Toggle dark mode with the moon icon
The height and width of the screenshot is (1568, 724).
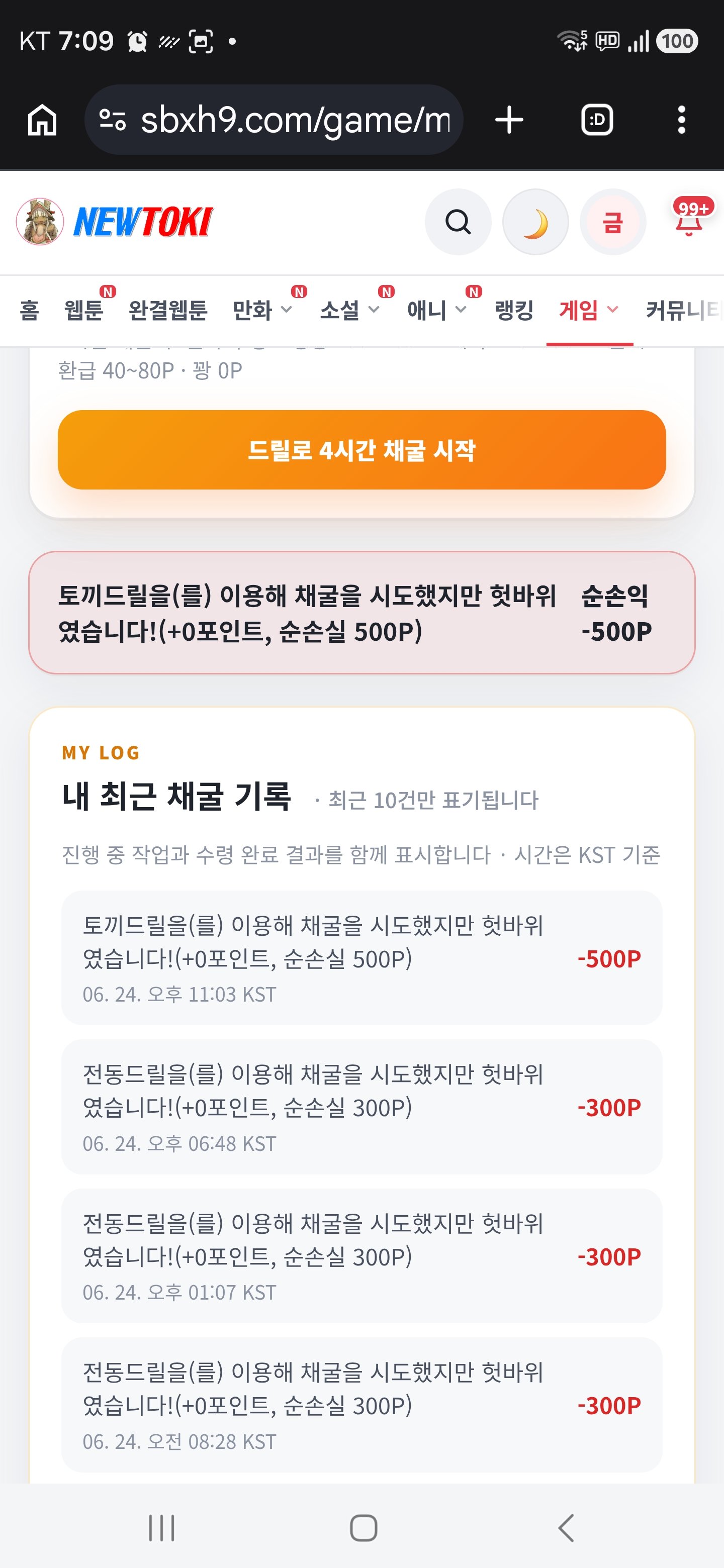click(x=535, y=222)
